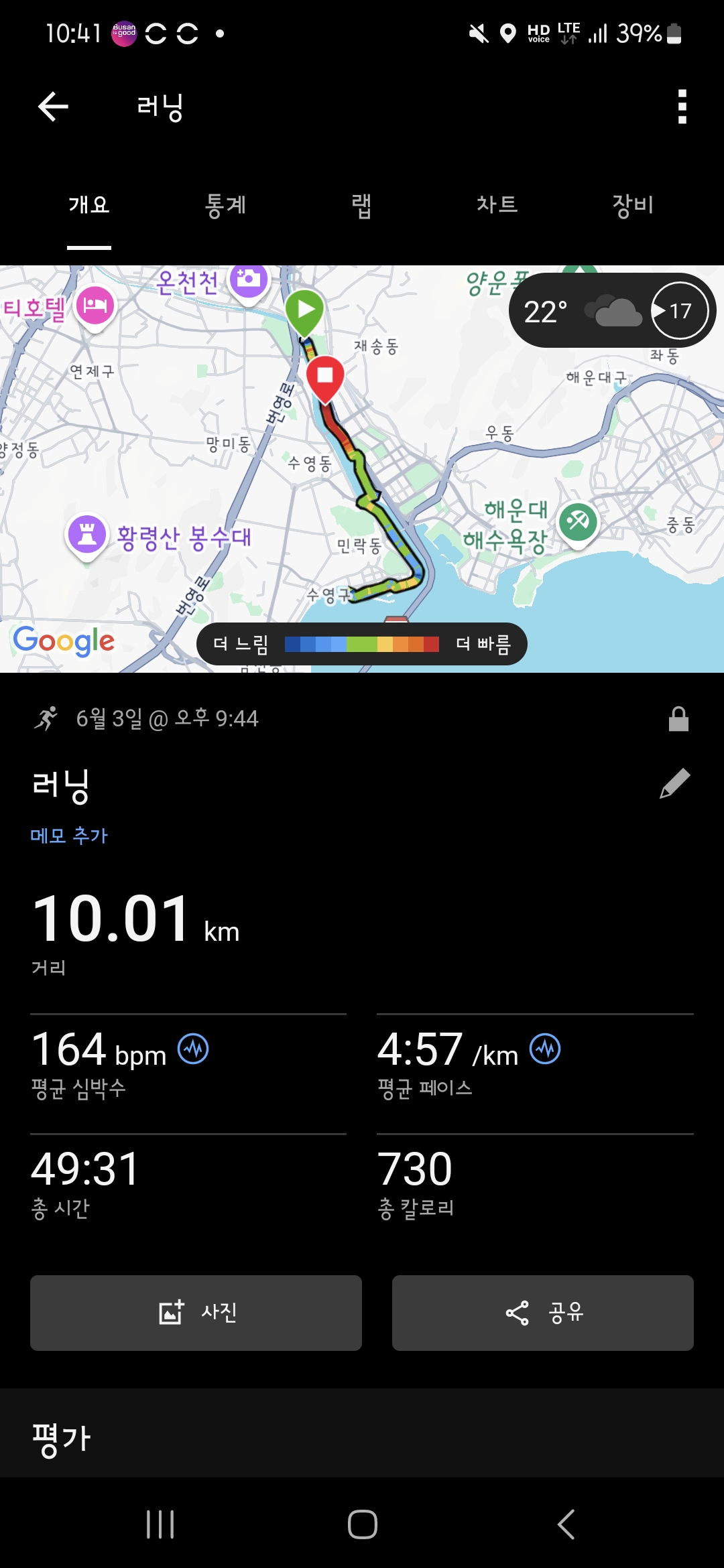The width and height of the screenshot is (724, 1568).
Task: Tap the lock privacy icon
Action: pyautogui.click(x=678, y=719)
